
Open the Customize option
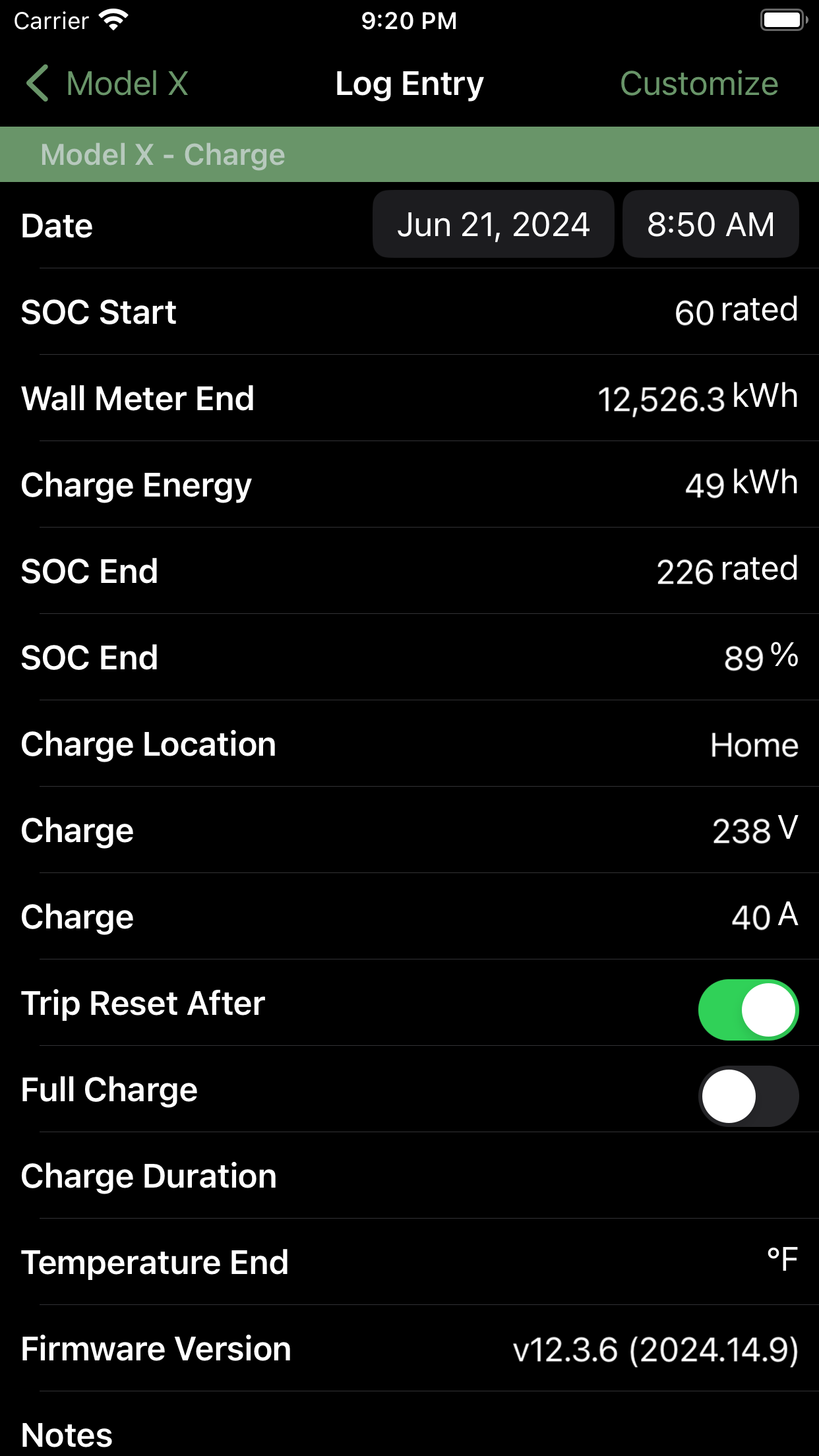[699, 84]
